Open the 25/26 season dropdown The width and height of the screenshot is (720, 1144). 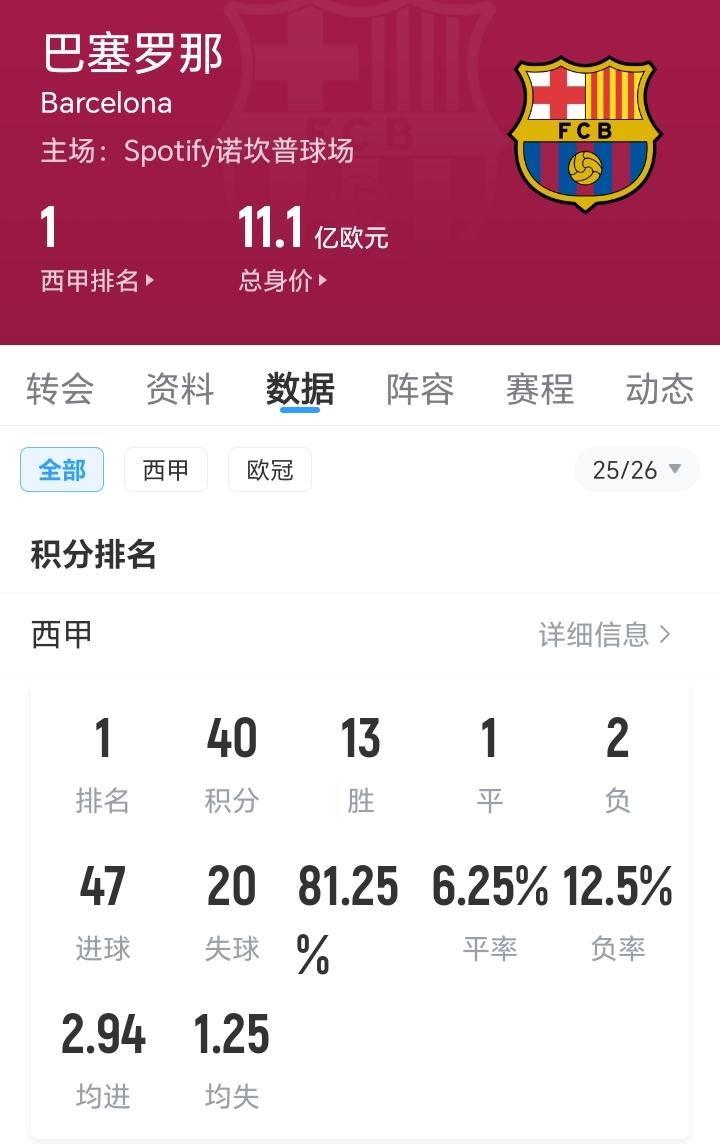click(x=636, y=470)
